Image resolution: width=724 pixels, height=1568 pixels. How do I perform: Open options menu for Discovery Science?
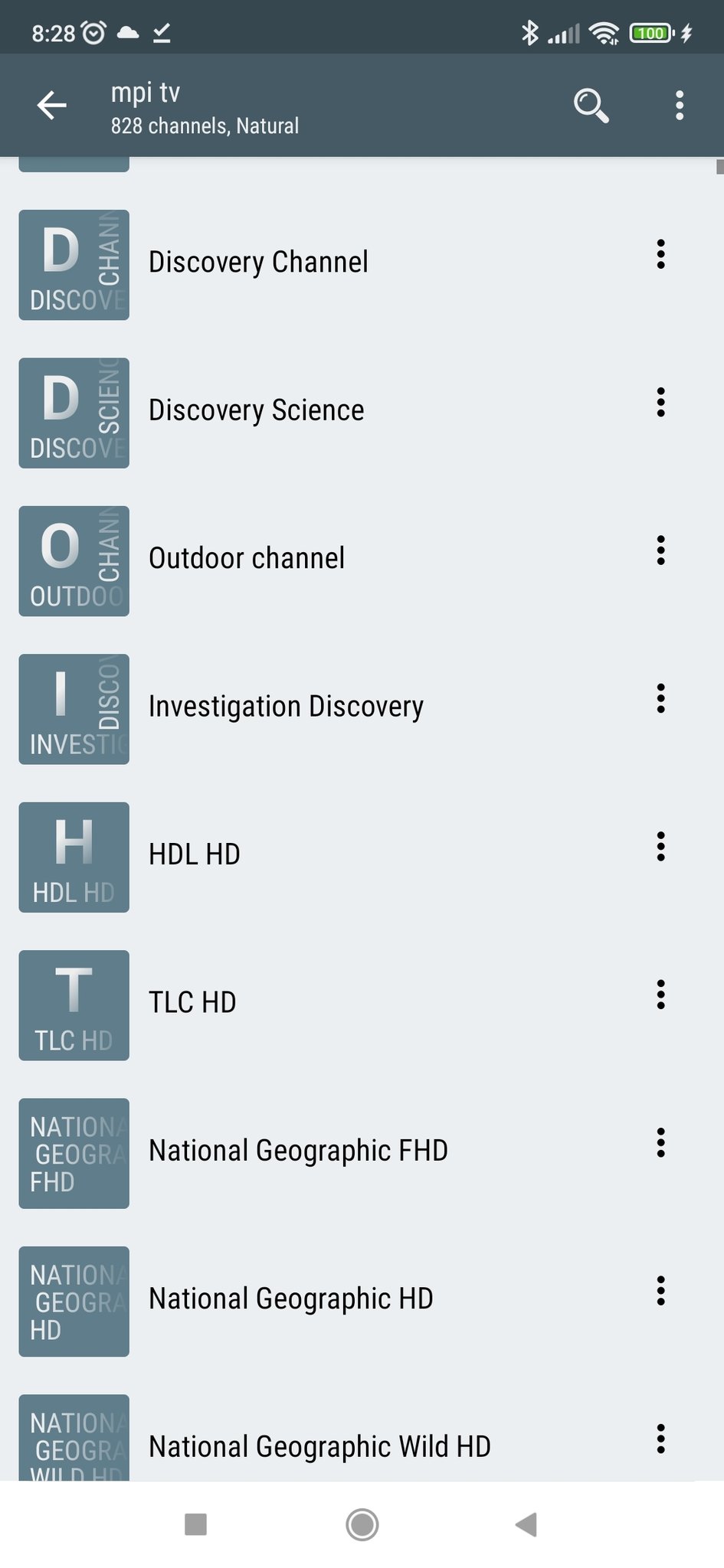coord(660,403)
